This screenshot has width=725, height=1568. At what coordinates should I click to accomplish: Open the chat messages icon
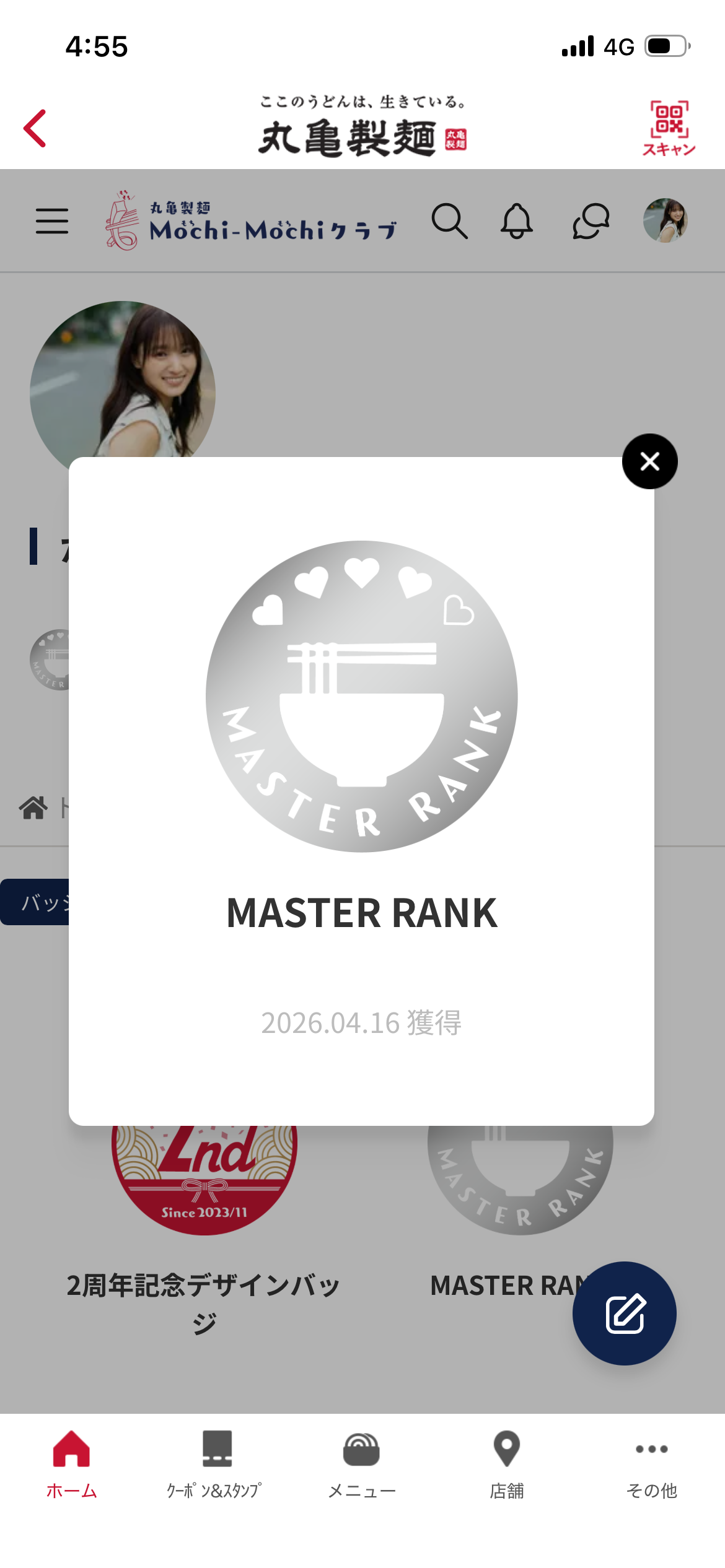[591, 221]
